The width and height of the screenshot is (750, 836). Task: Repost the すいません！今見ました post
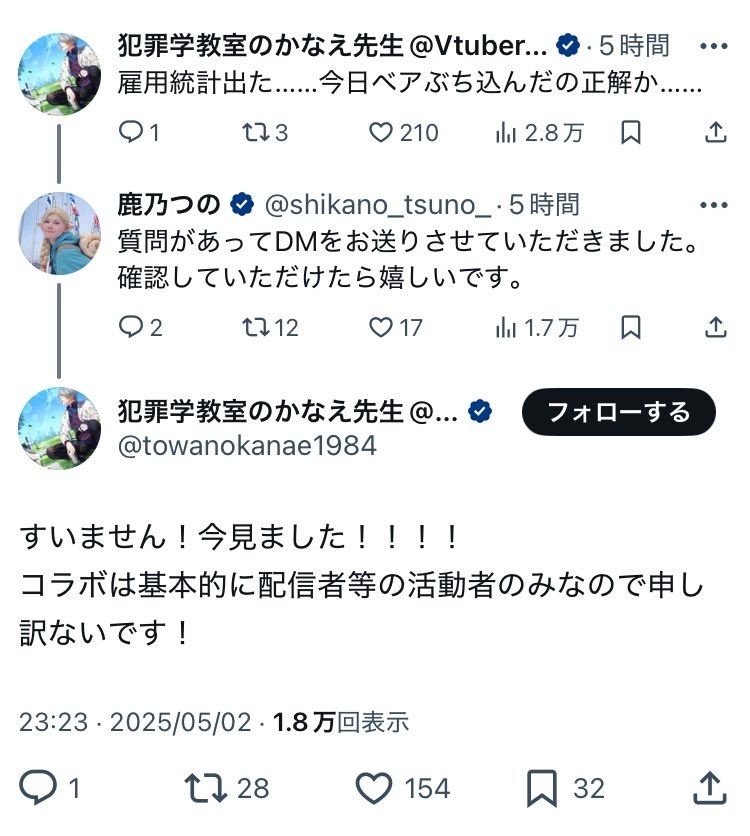(x=208, y=789)
